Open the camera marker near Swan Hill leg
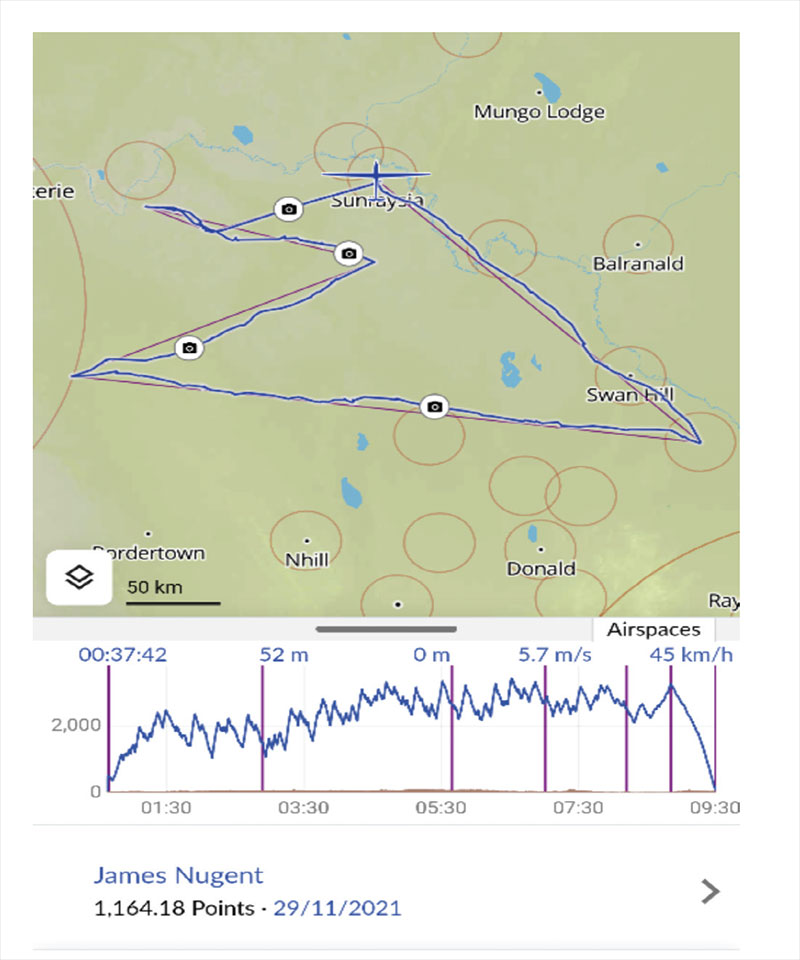The image size is (800, 960). [433, 406]
